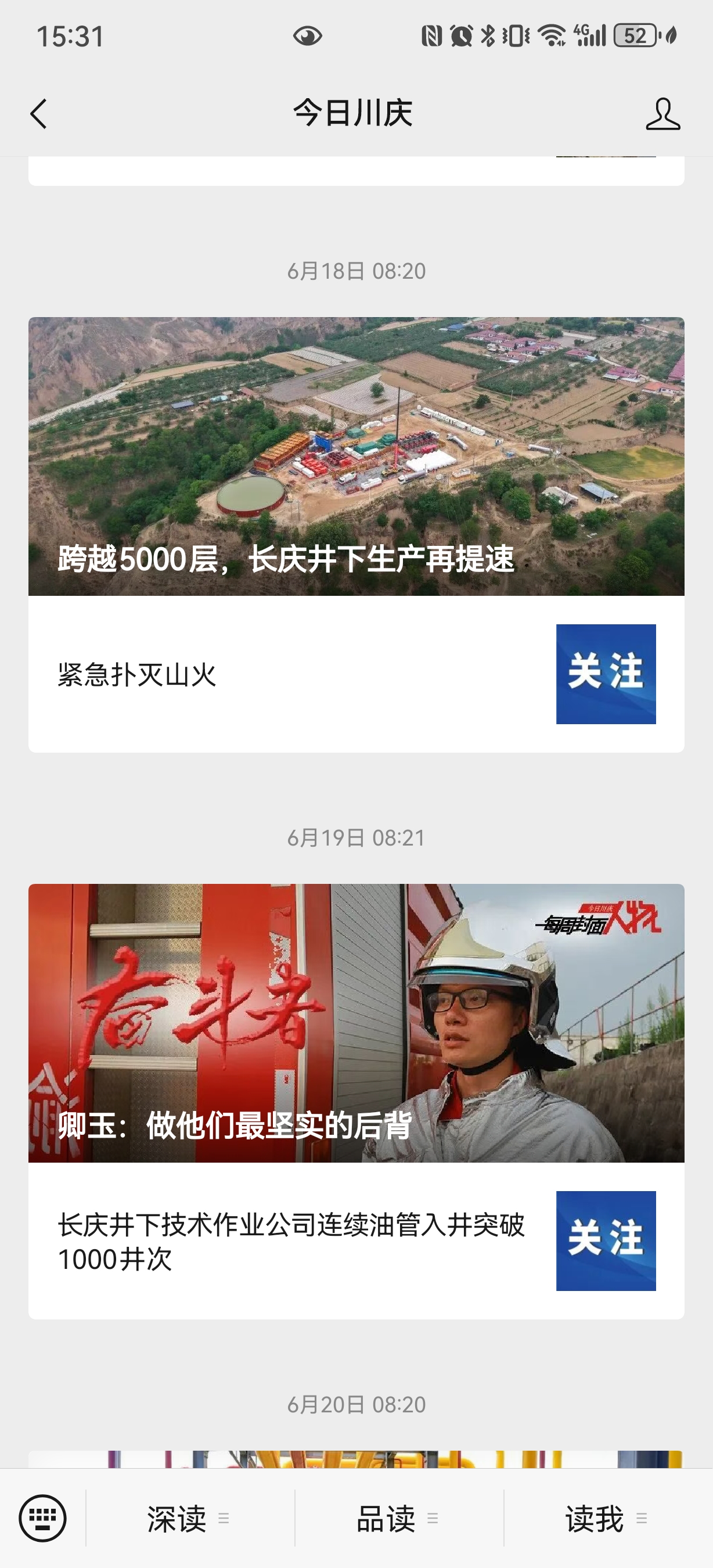This screenshot has width=713, height=1568.
Task: Open the account profile icon
Action: [662, 114]
